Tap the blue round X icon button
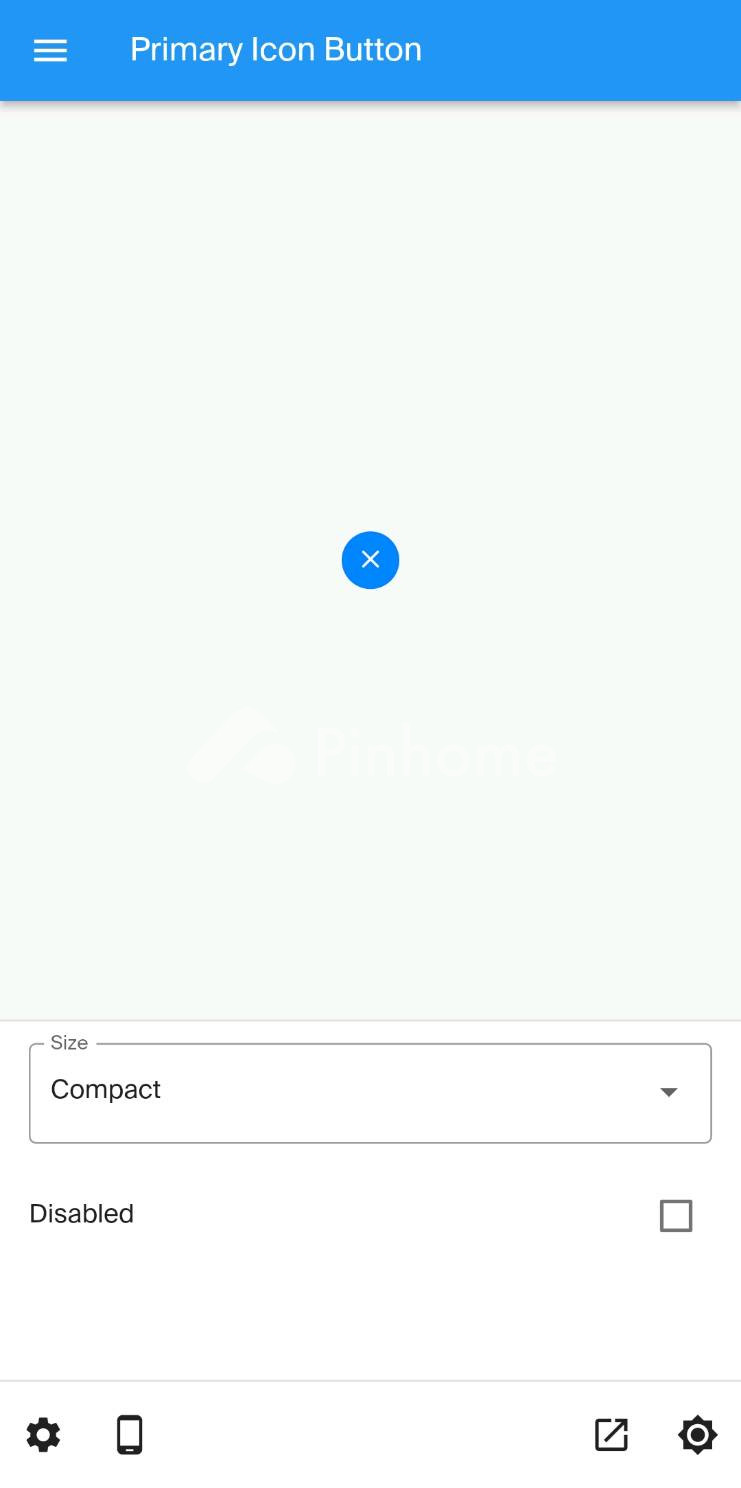The width and height of the screenshot is (741, 1488). [x=370, y=560]
